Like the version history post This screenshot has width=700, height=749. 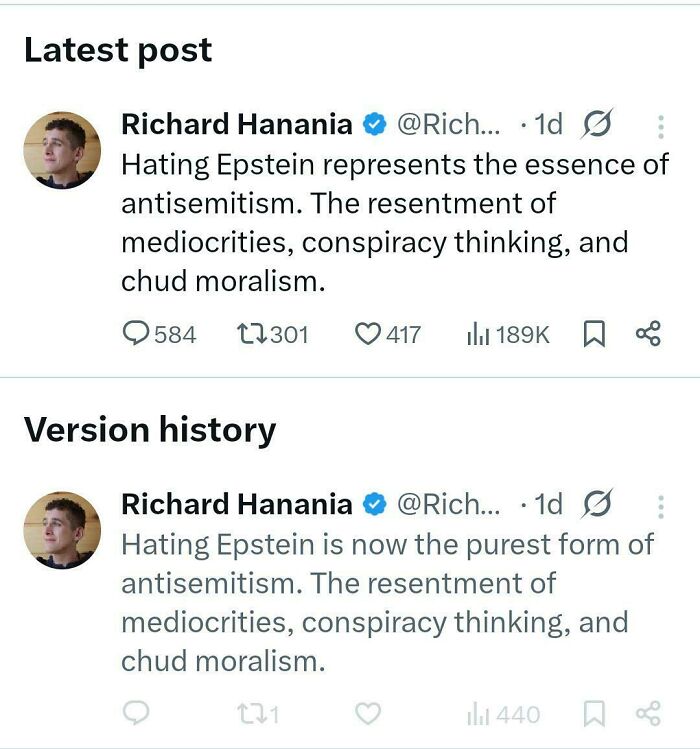tap(368, 714)
